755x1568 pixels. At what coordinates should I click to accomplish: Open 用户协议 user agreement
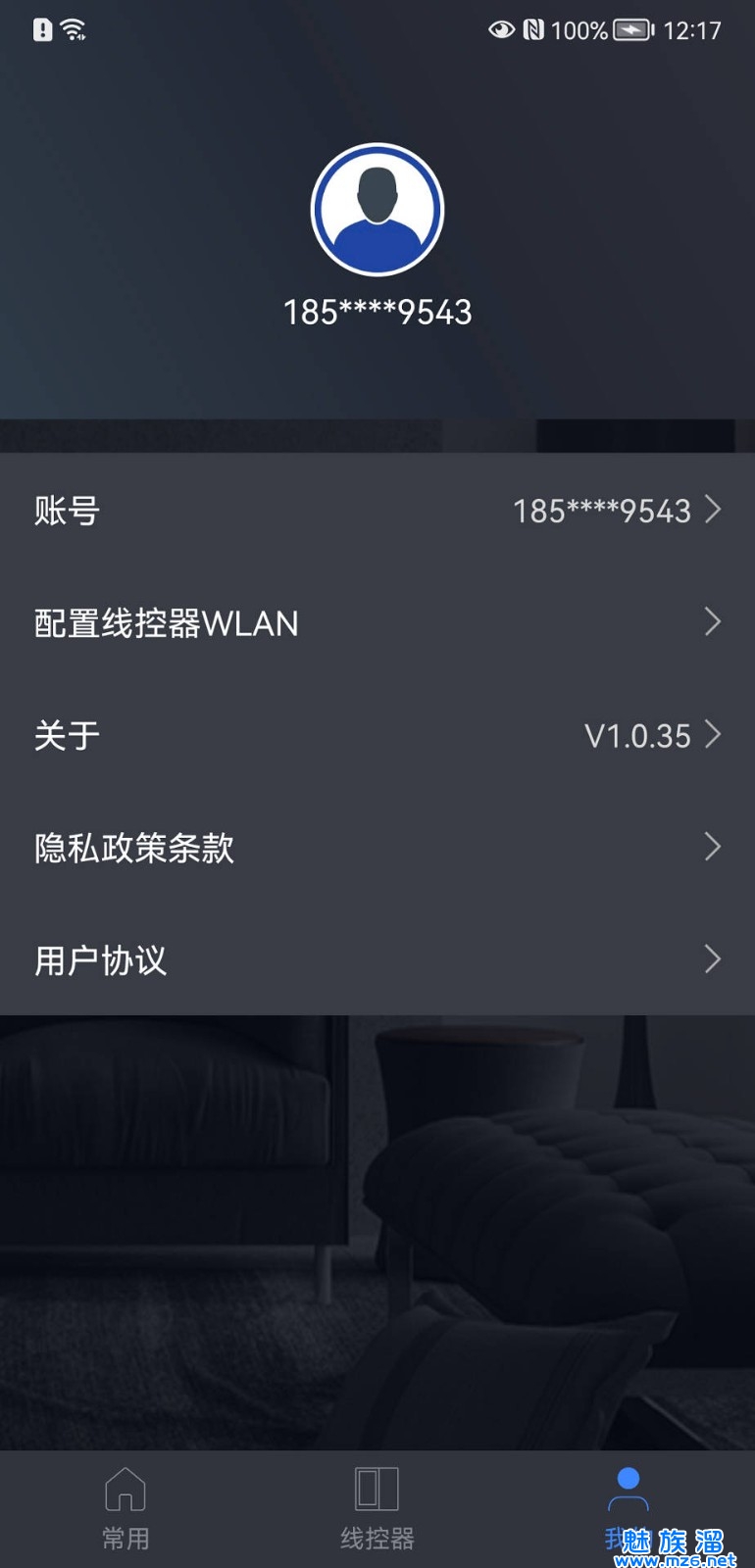(x=377, y=960)
